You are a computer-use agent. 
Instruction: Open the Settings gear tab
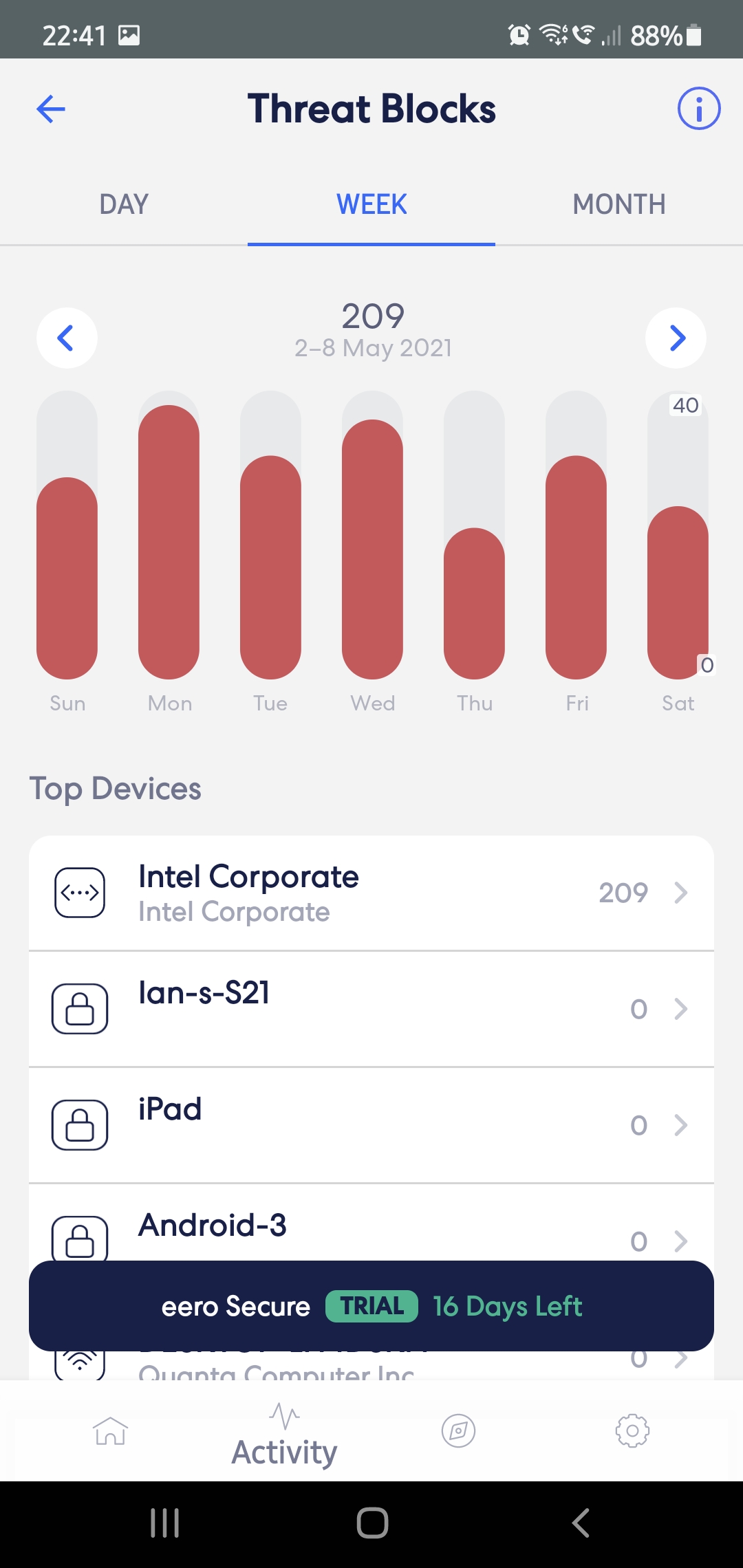pyautogui.click(x=632, y=1430)
